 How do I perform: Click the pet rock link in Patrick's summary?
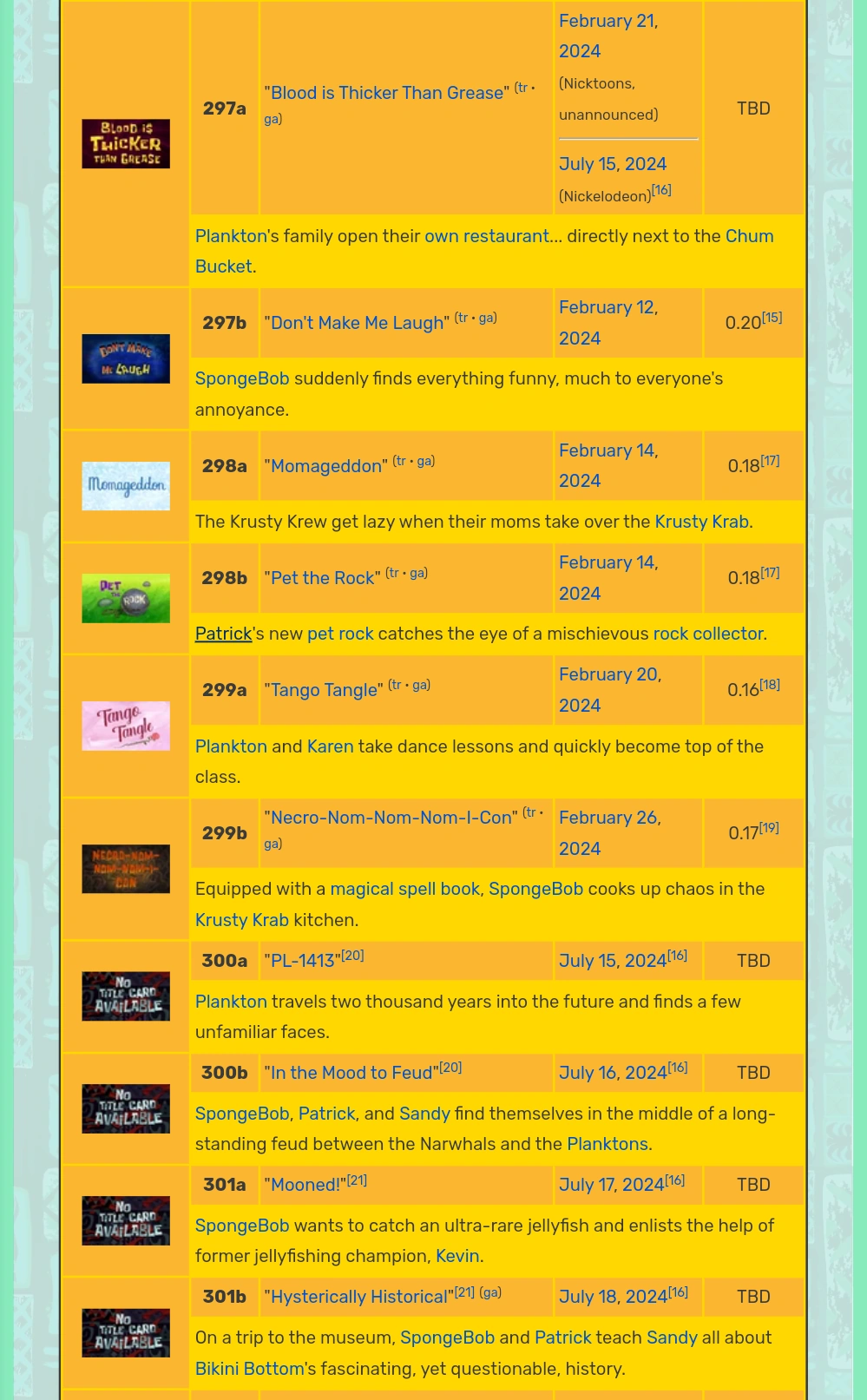341,634
